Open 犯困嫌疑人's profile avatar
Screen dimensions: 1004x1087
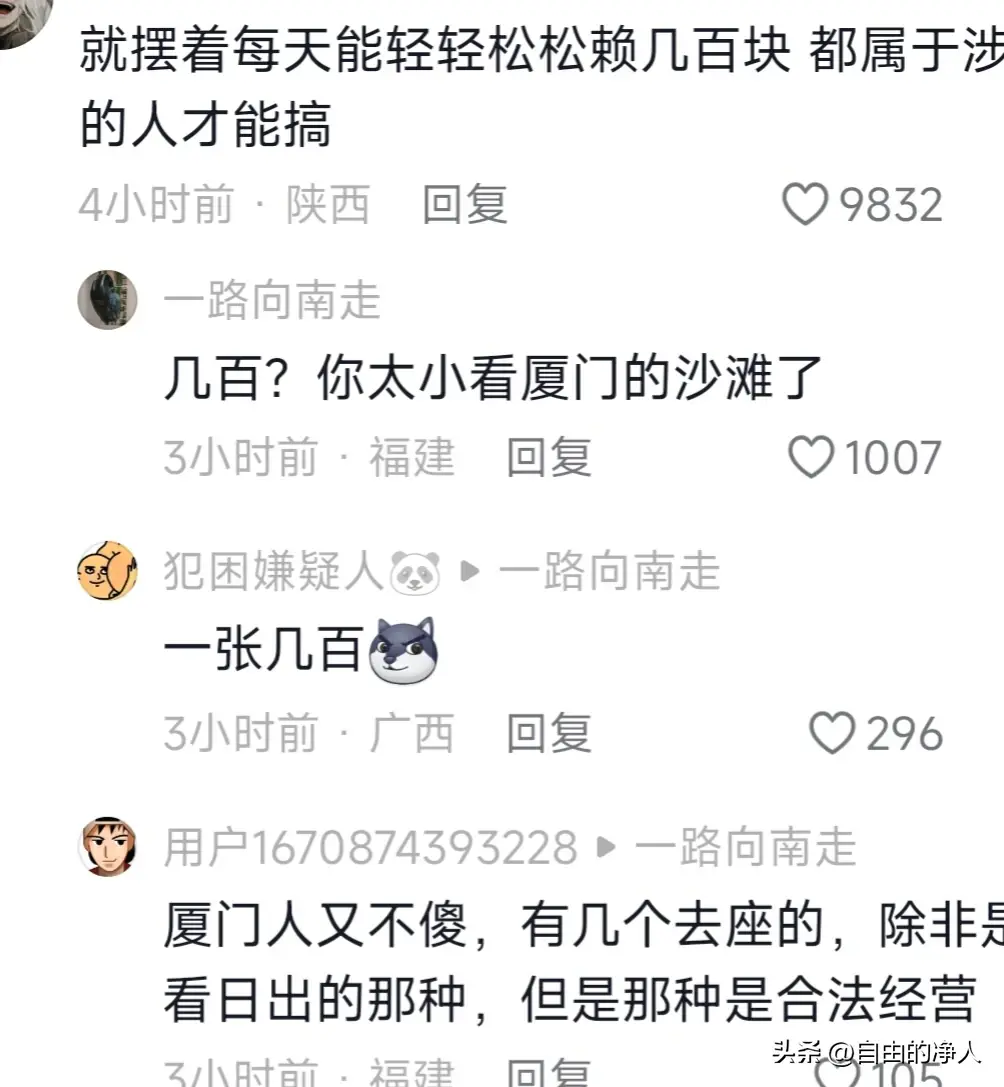[x=107, y=572]
